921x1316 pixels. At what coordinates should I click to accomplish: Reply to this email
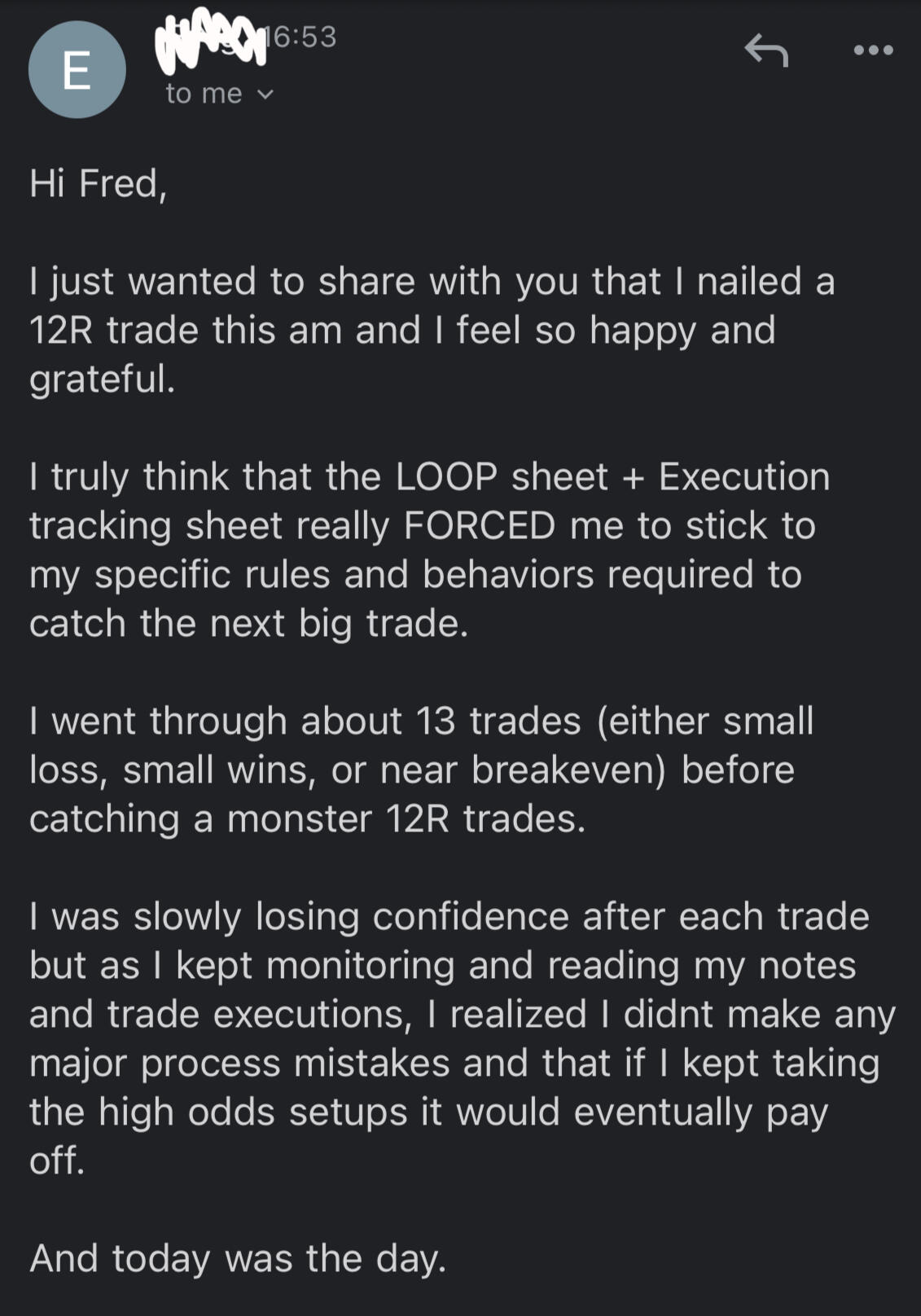click(766, 50)
